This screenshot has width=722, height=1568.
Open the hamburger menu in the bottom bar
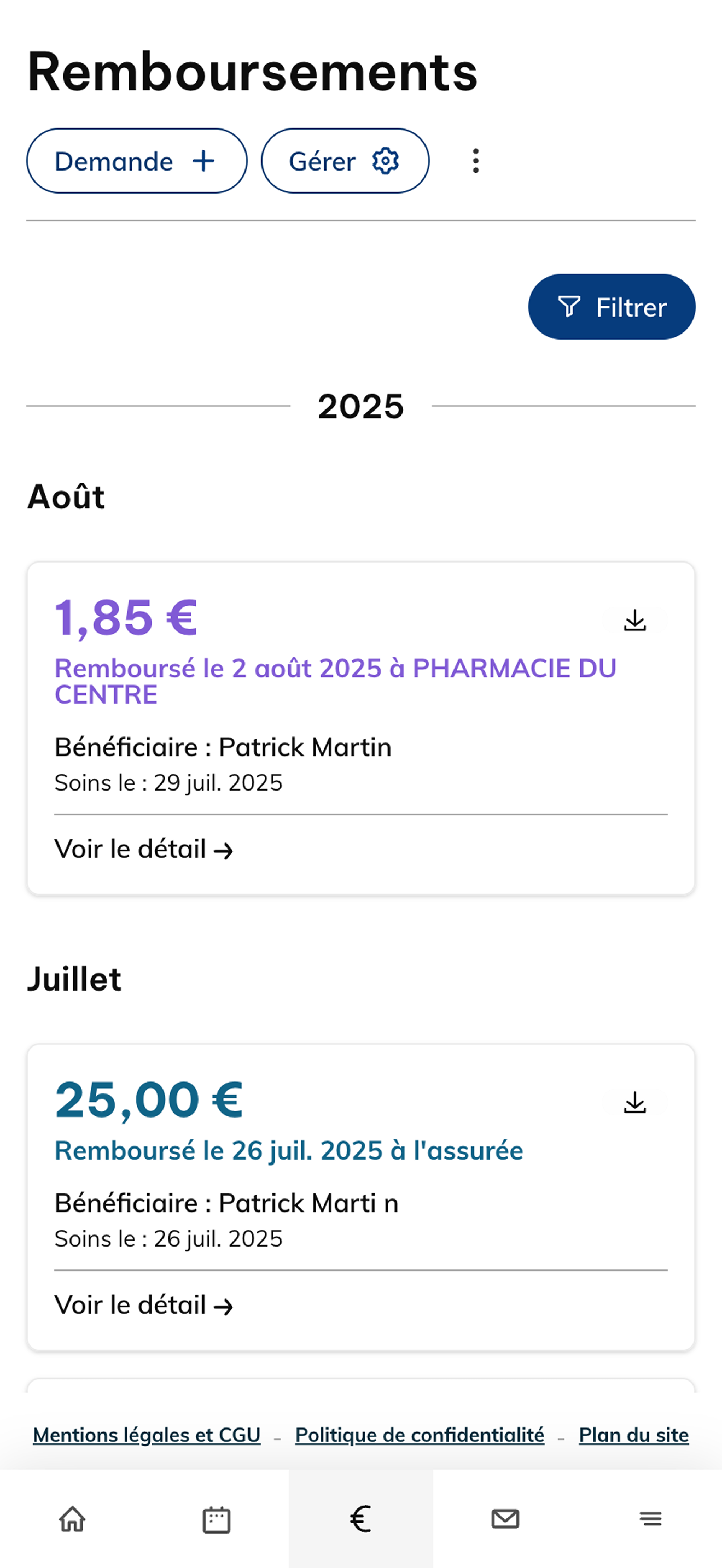pyautogui.click(x=650, y=1518)
